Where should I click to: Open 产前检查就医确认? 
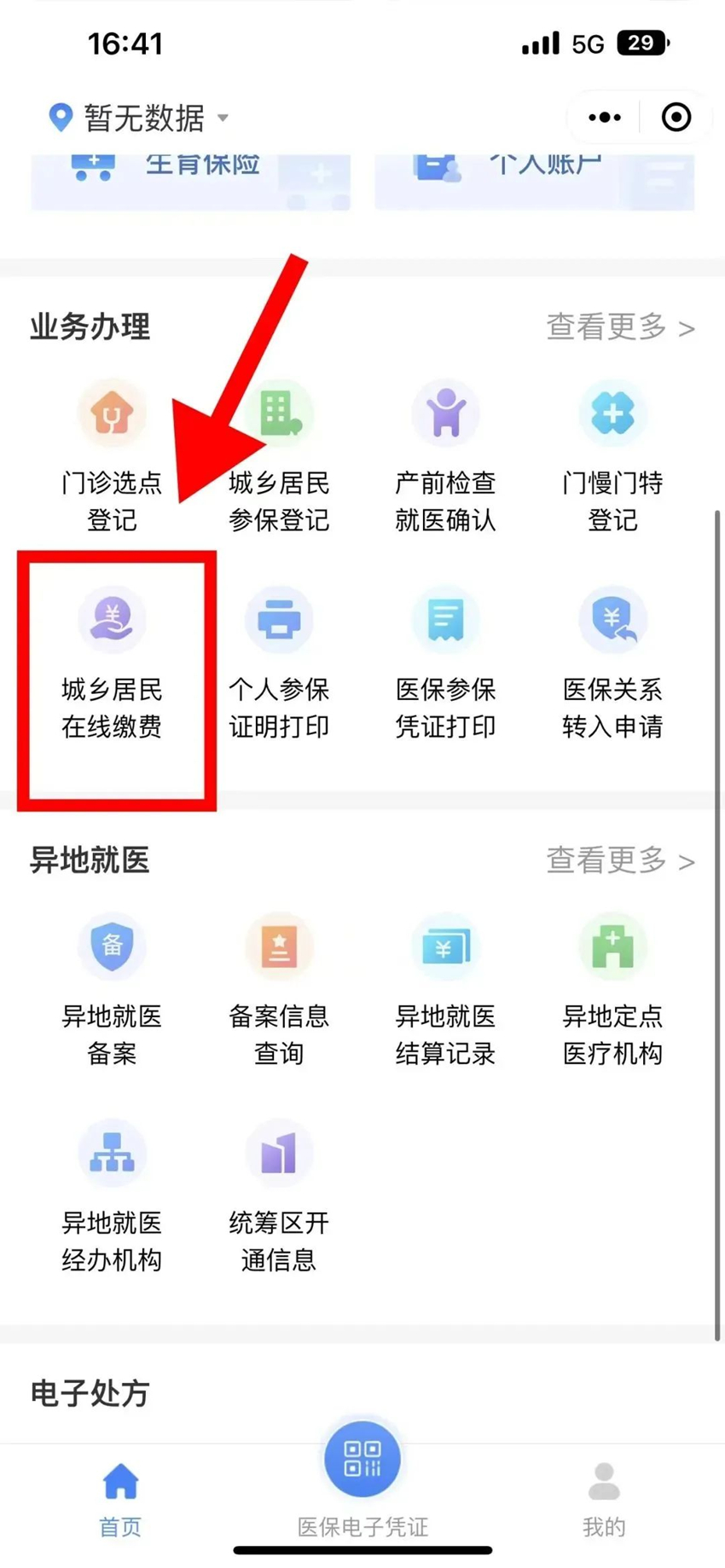click(x=445, y=456)
